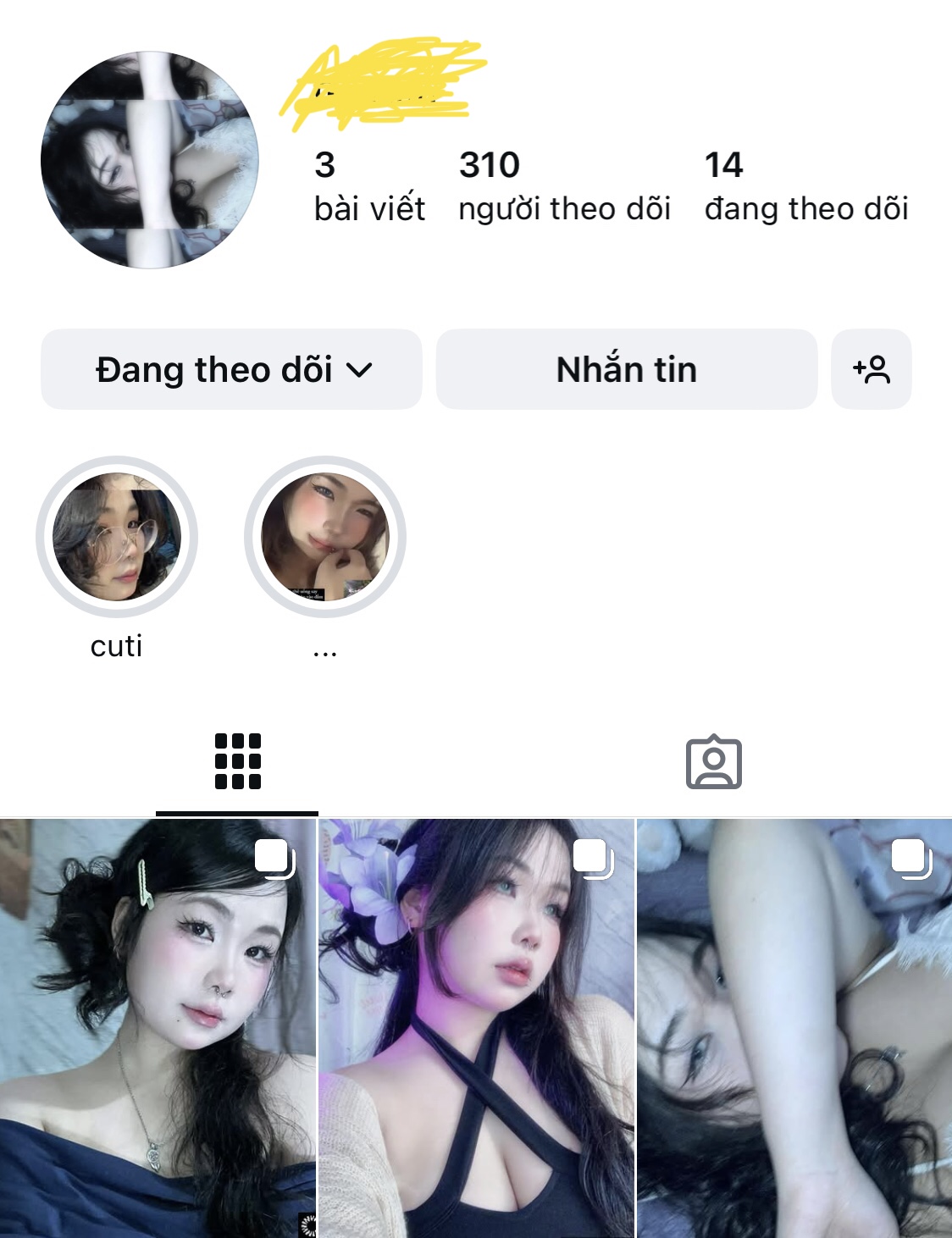View the profile picture
952x1238 pixels.
pos(150,160)
